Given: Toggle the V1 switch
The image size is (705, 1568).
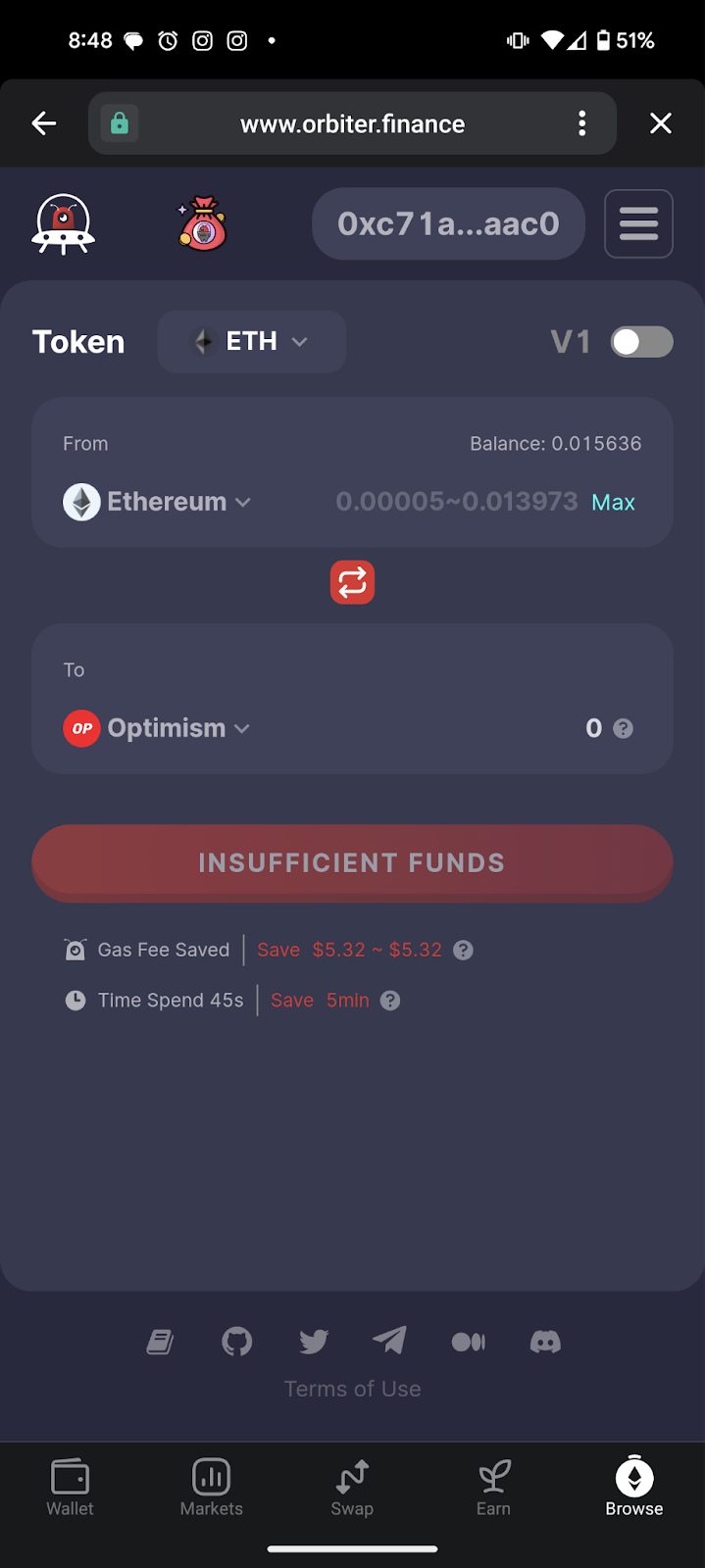Looking at the screenshot, I should (x=641, y=342).
